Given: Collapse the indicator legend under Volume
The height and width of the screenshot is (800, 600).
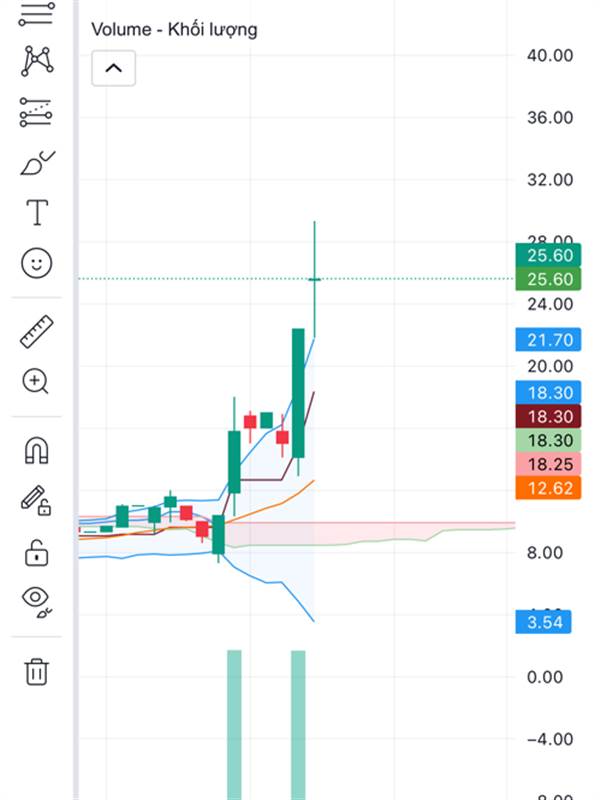Looking at the screenshot, I should click(113, 68).
